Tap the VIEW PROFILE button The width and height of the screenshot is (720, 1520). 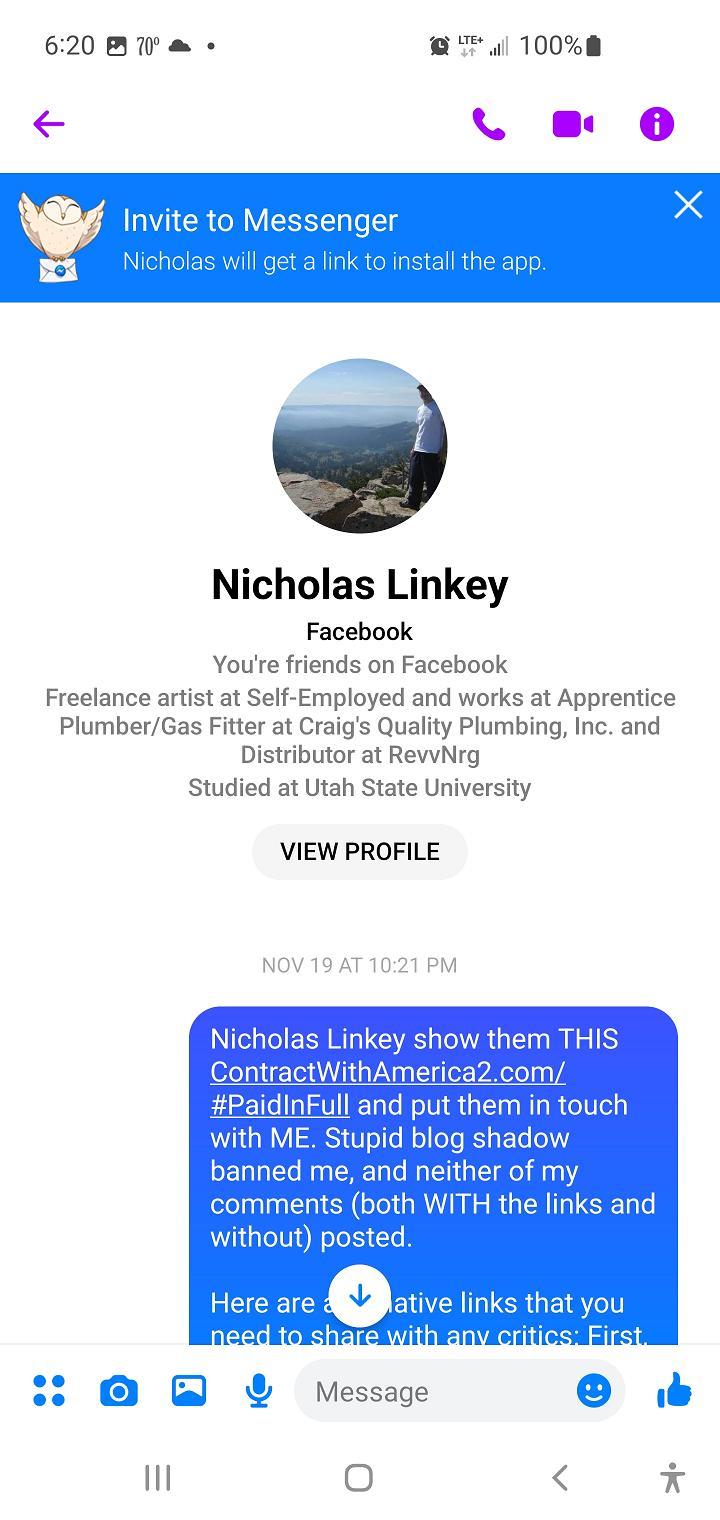tap(360, 852)
